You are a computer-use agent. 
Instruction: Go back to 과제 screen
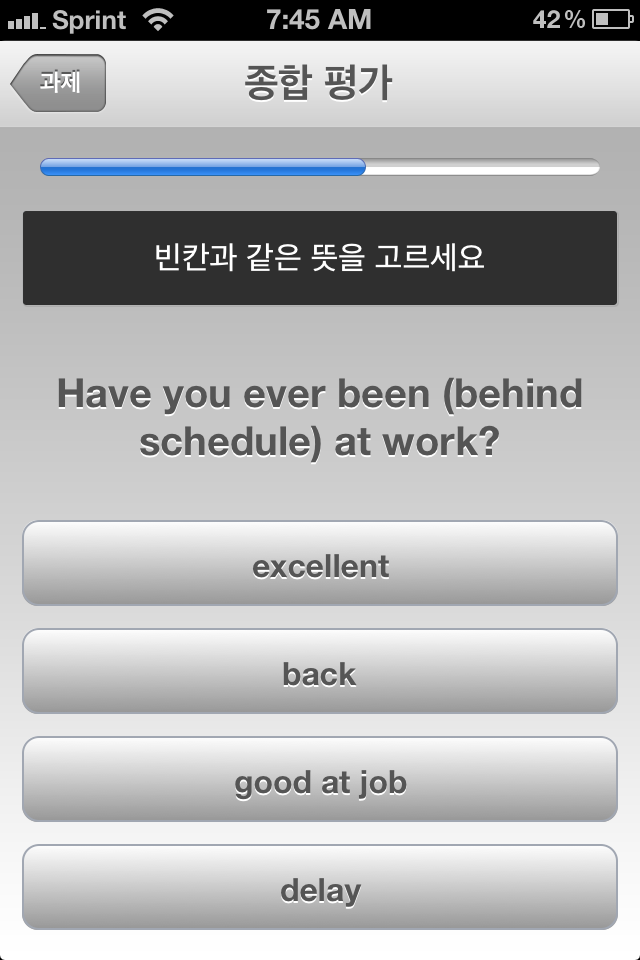pos(58,83)
